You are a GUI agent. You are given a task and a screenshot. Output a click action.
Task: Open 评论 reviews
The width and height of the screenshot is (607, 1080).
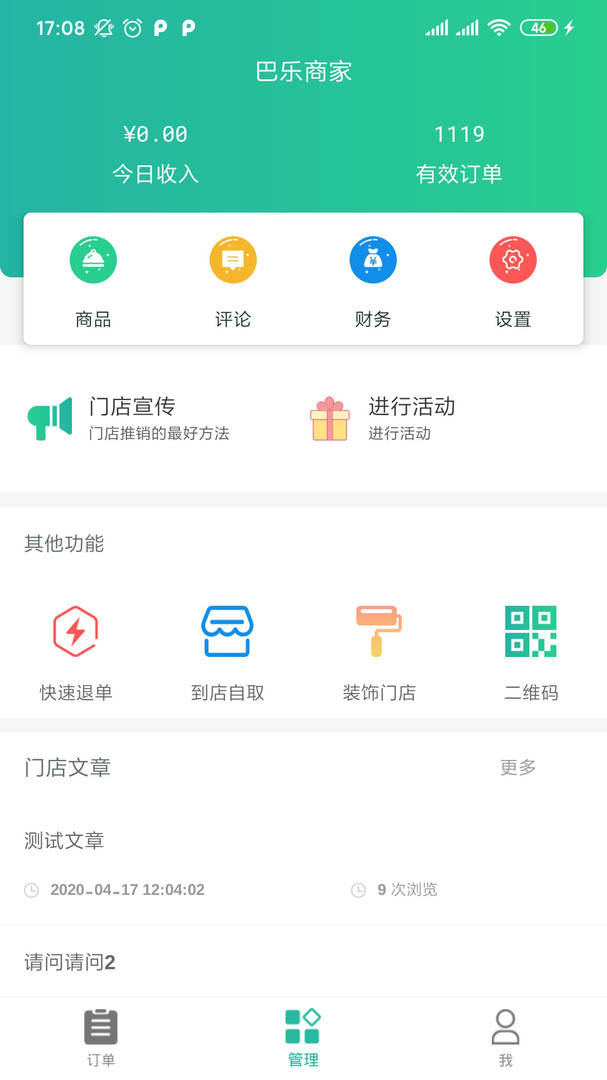click(x=233, y=280)
